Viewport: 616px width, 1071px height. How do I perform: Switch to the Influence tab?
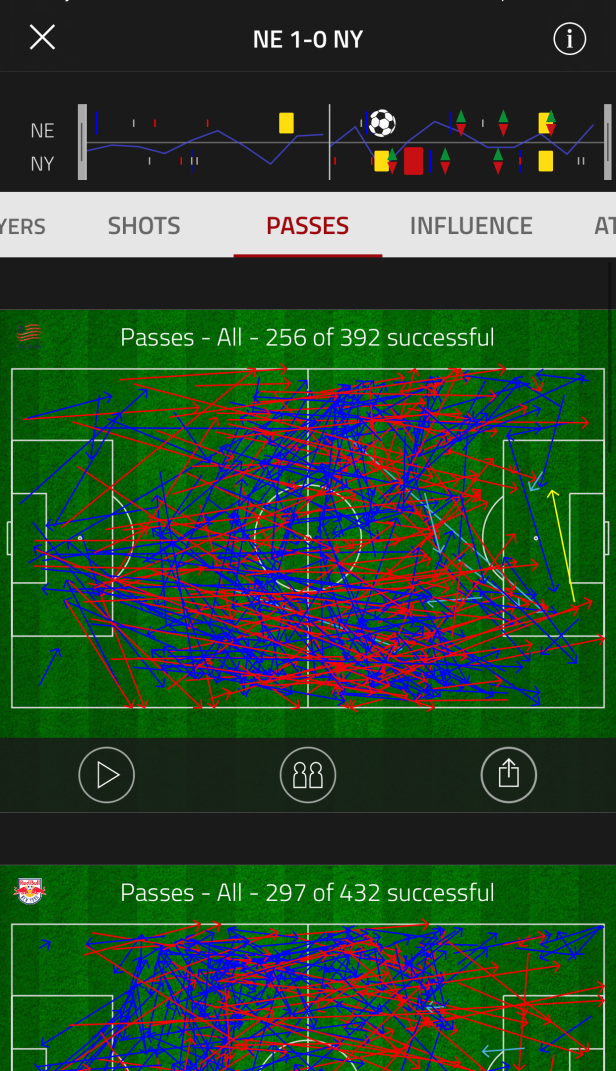pos(471,226)
